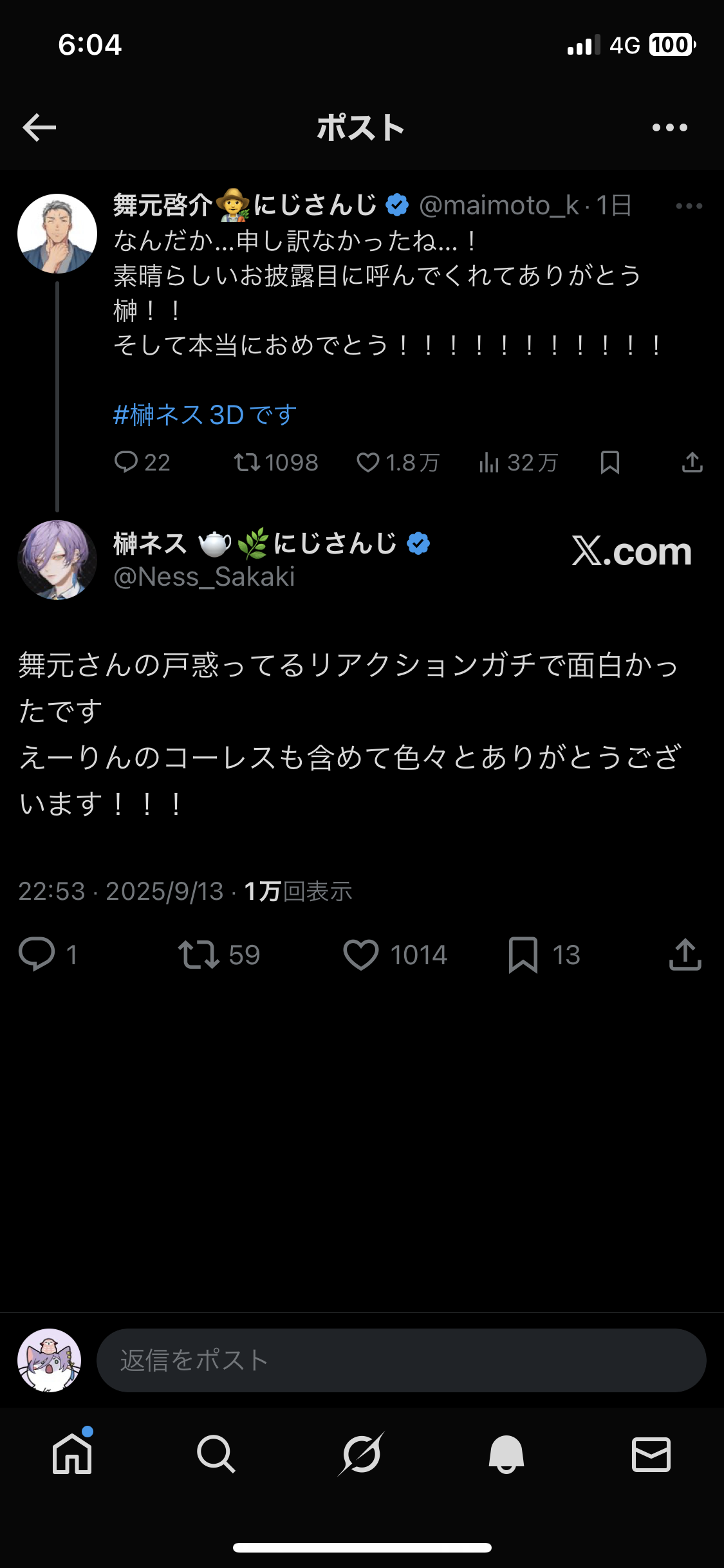The image size is (724, 1568).
Task: Open 舞元啓介's profile picture
Action: [x=57, y=234]
